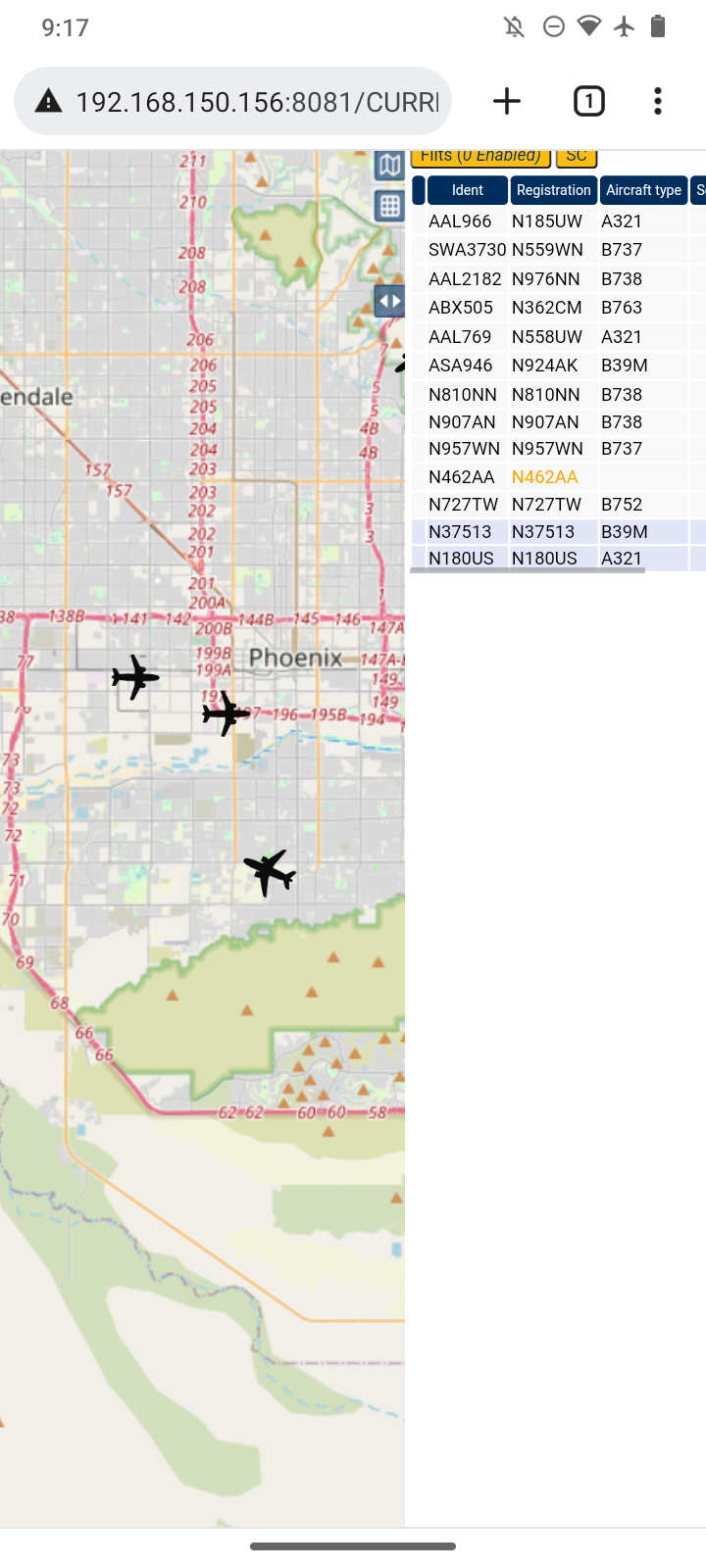Open the browser address bar
This screenshot has height=1568, width=706.
(x=232, y=101)
